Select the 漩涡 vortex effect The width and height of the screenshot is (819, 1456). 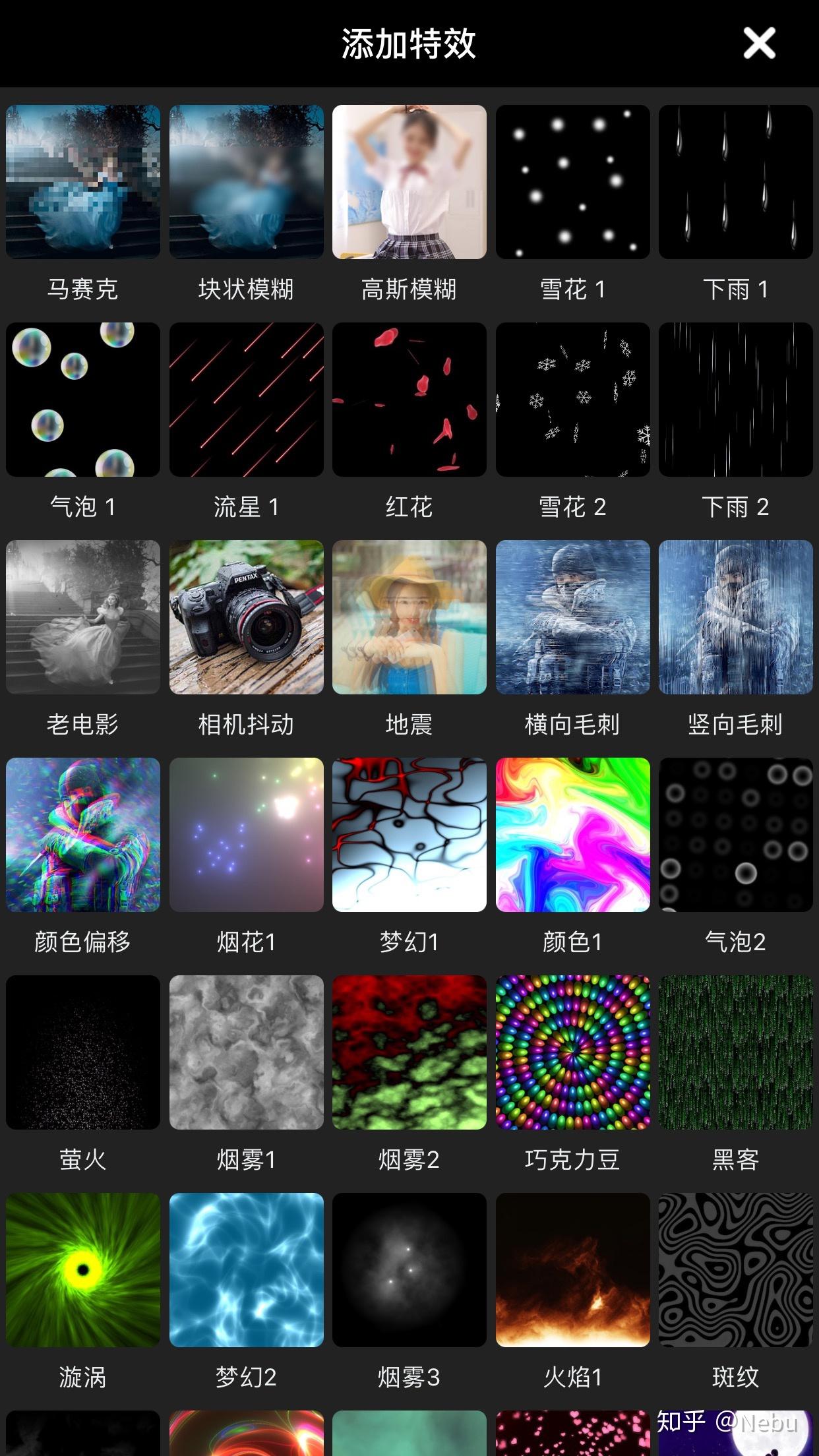click(83, 1270)
